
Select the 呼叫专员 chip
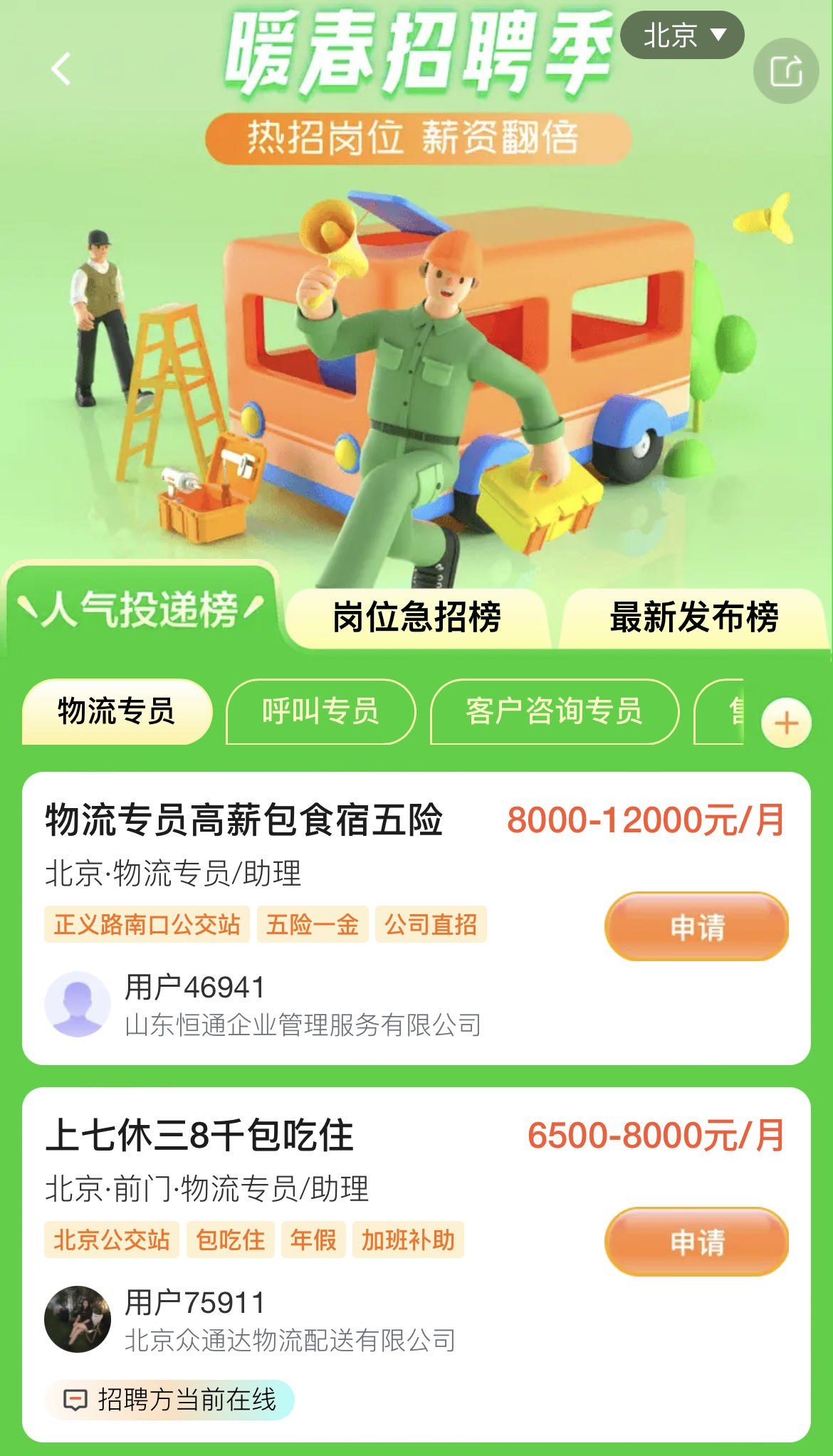tap(320, 711)
